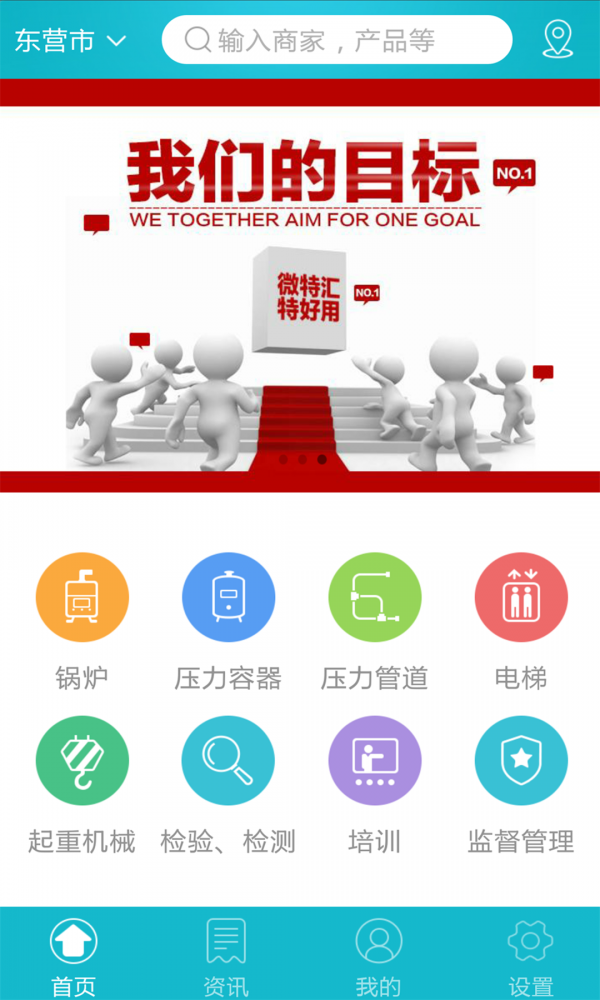Image resolution: width=600 pixels, height=1000 pixels.
Task: Open the 东营市 city dropdown
Action: 70,40
